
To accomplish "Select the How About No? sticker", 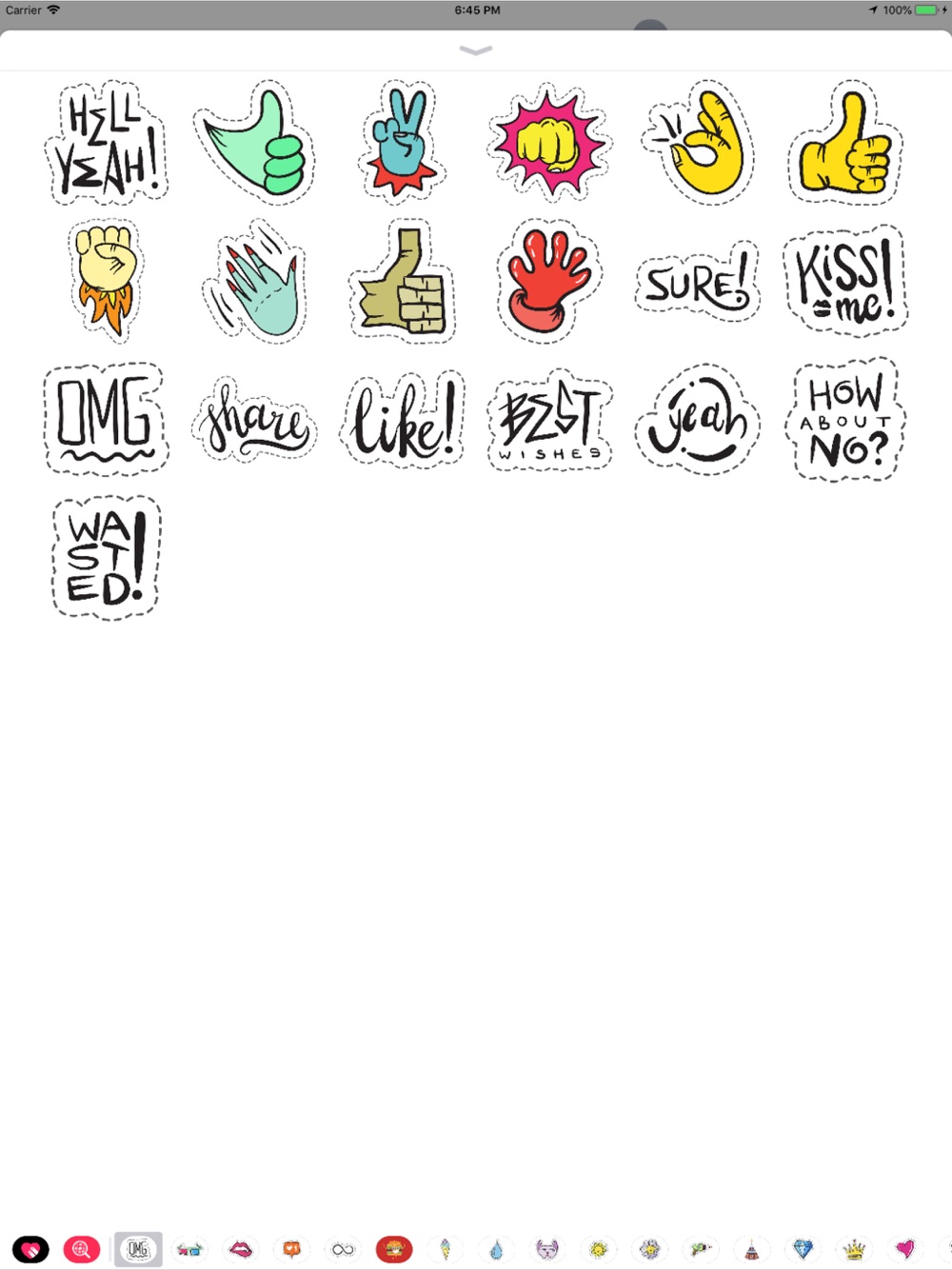I will [x=845, y=419].
